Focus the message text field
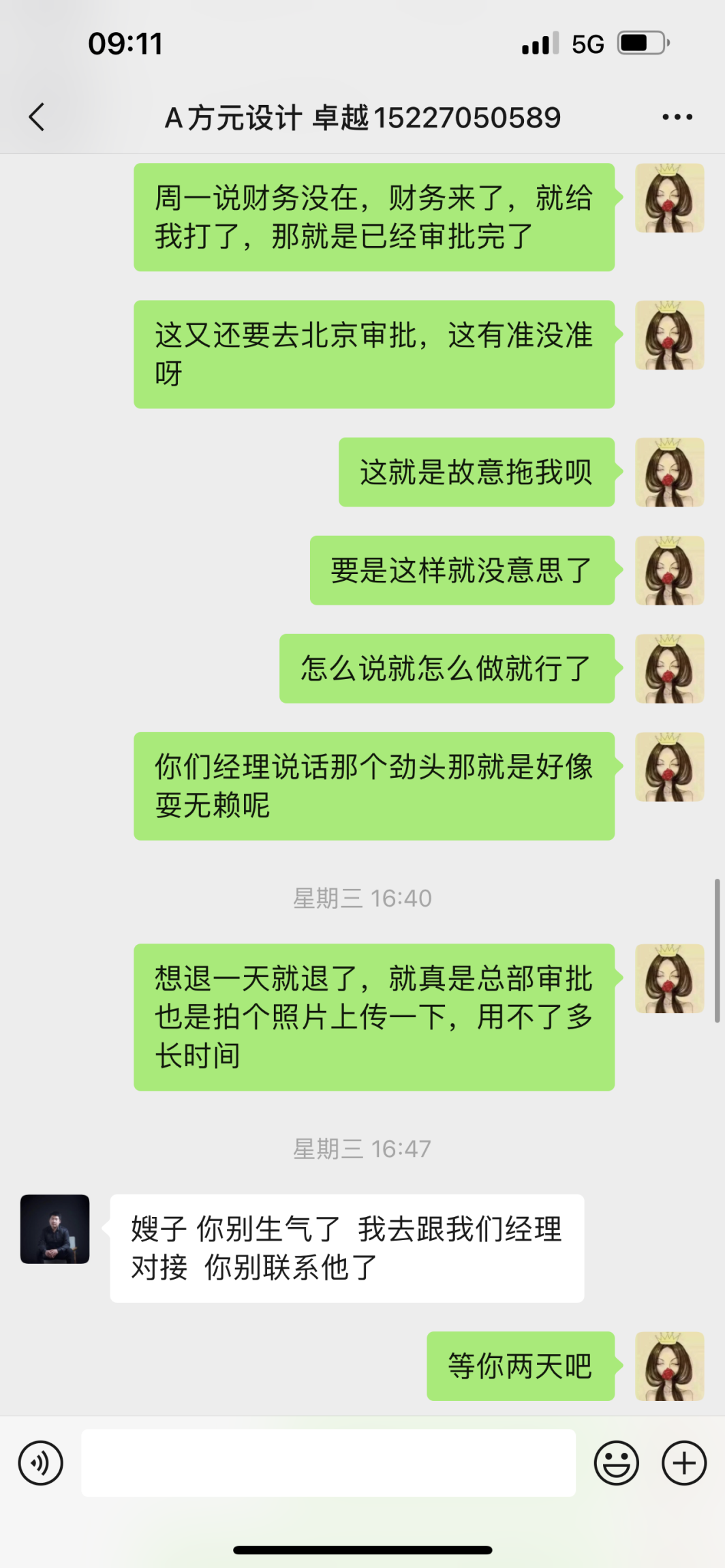Viewport: 725px width, 1568px height. pyautogui.click(x=328, y=1462)
